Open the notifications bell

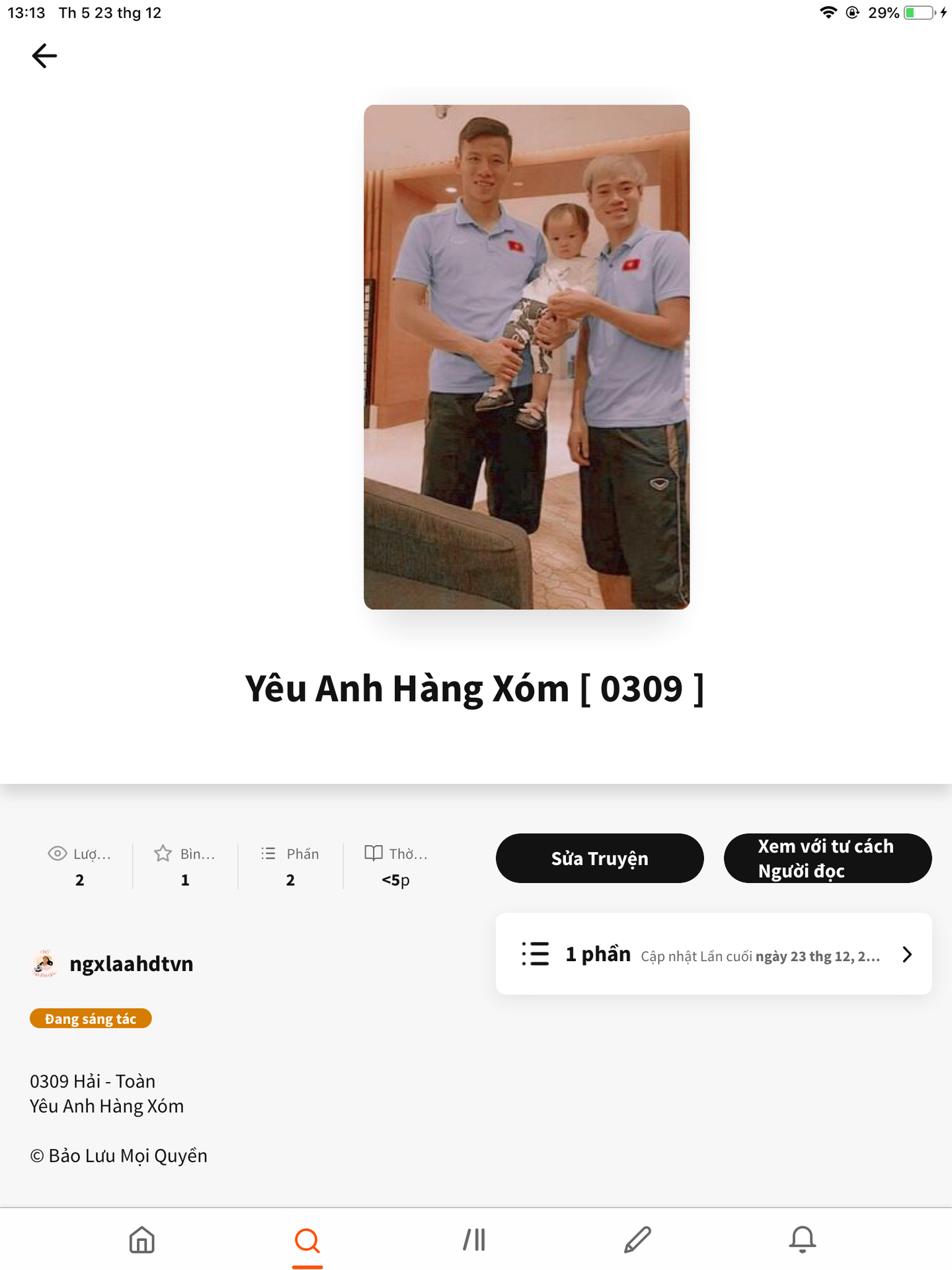tap(803, 1240)
